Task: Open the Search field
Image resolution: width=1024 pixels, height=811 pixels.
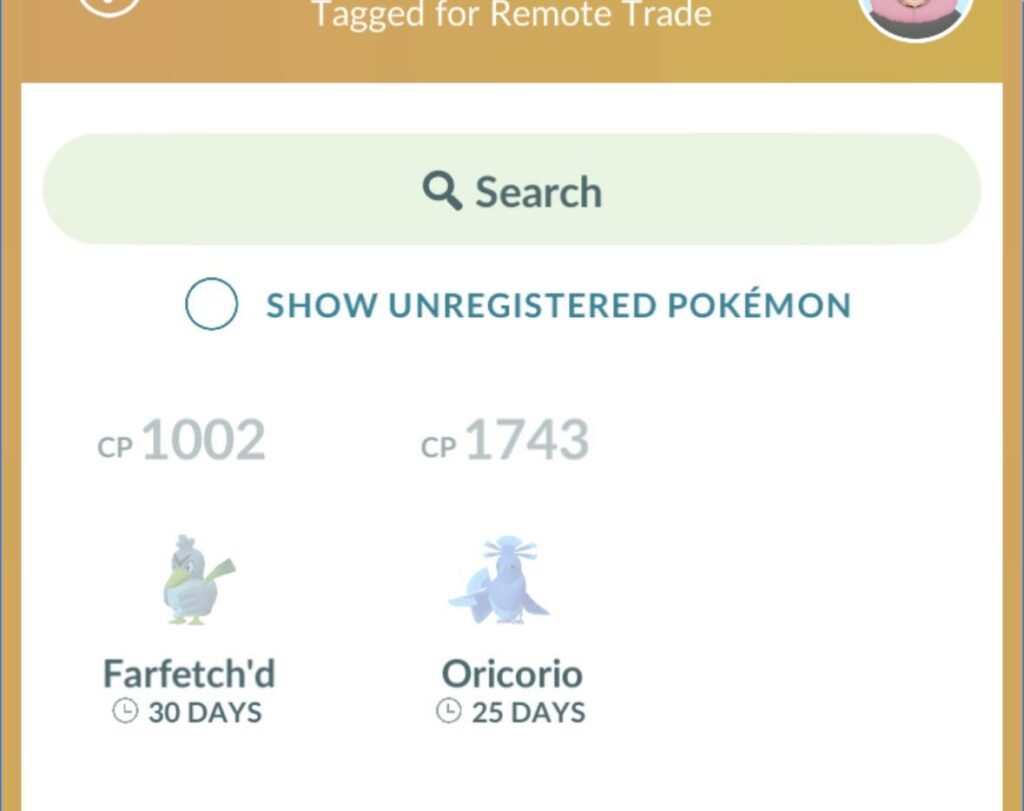Action: 511,190
